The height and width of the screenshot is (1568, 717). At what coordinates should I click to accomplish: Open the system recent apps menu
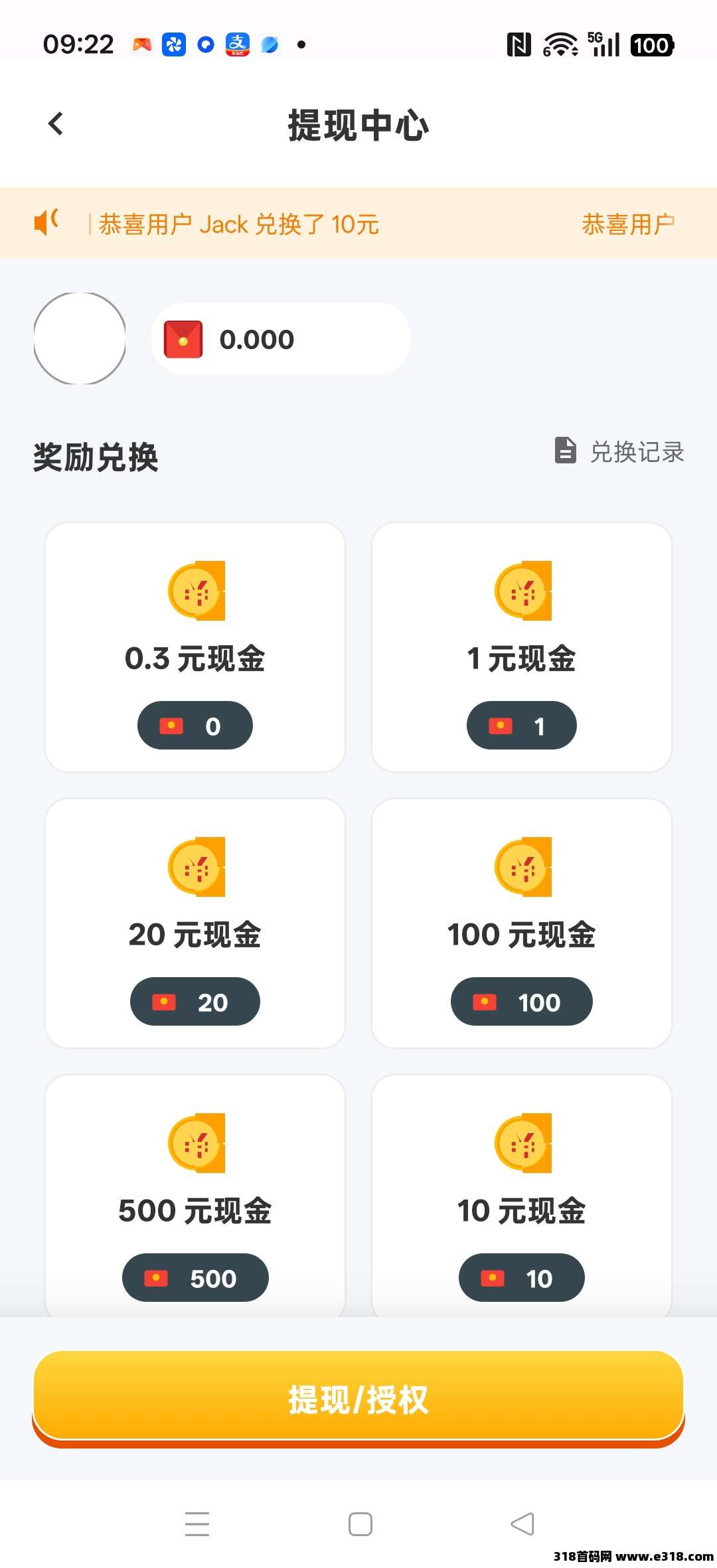tap(197, 1524)
